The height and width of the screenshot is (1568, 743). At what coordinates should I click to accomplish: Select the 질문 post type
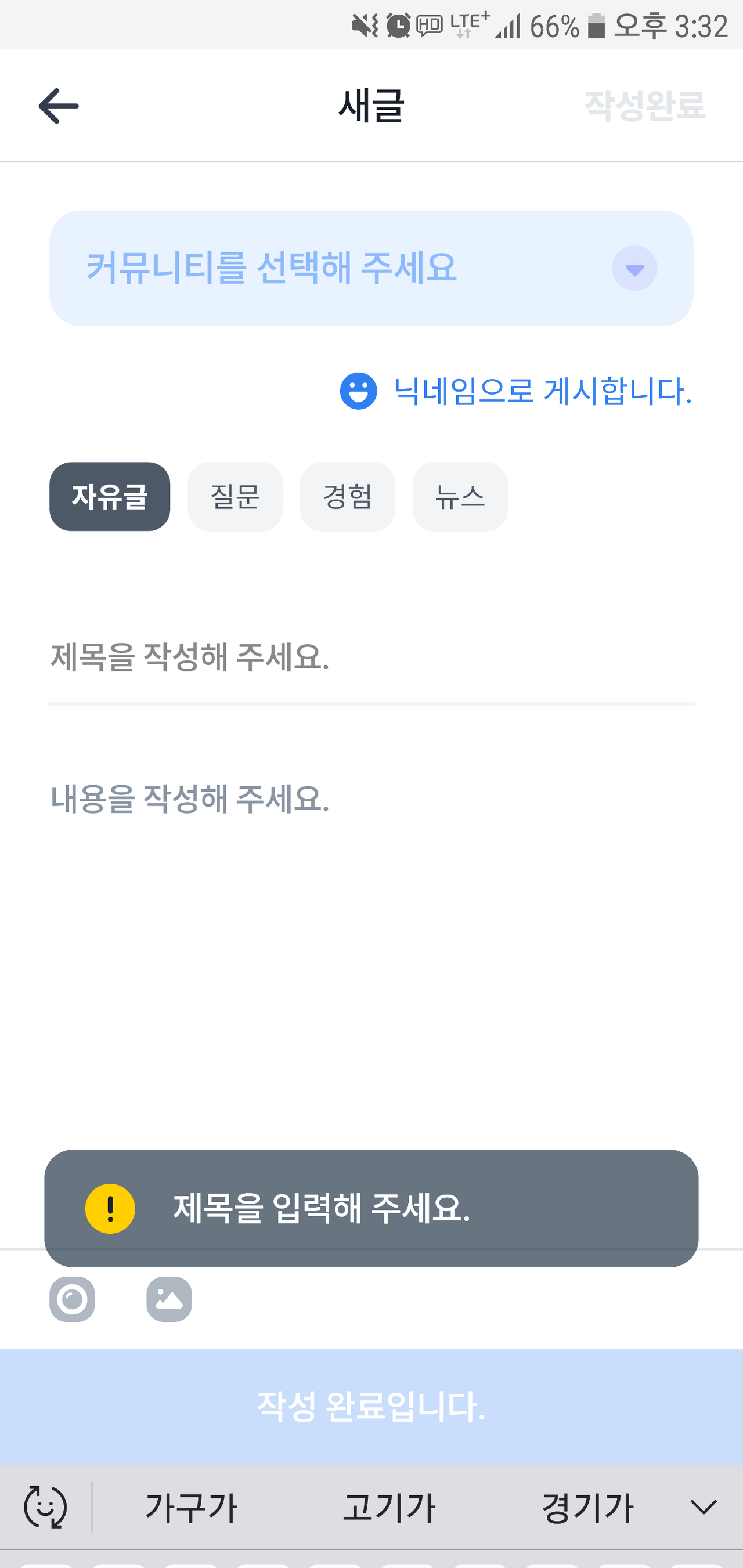(235, 496)
